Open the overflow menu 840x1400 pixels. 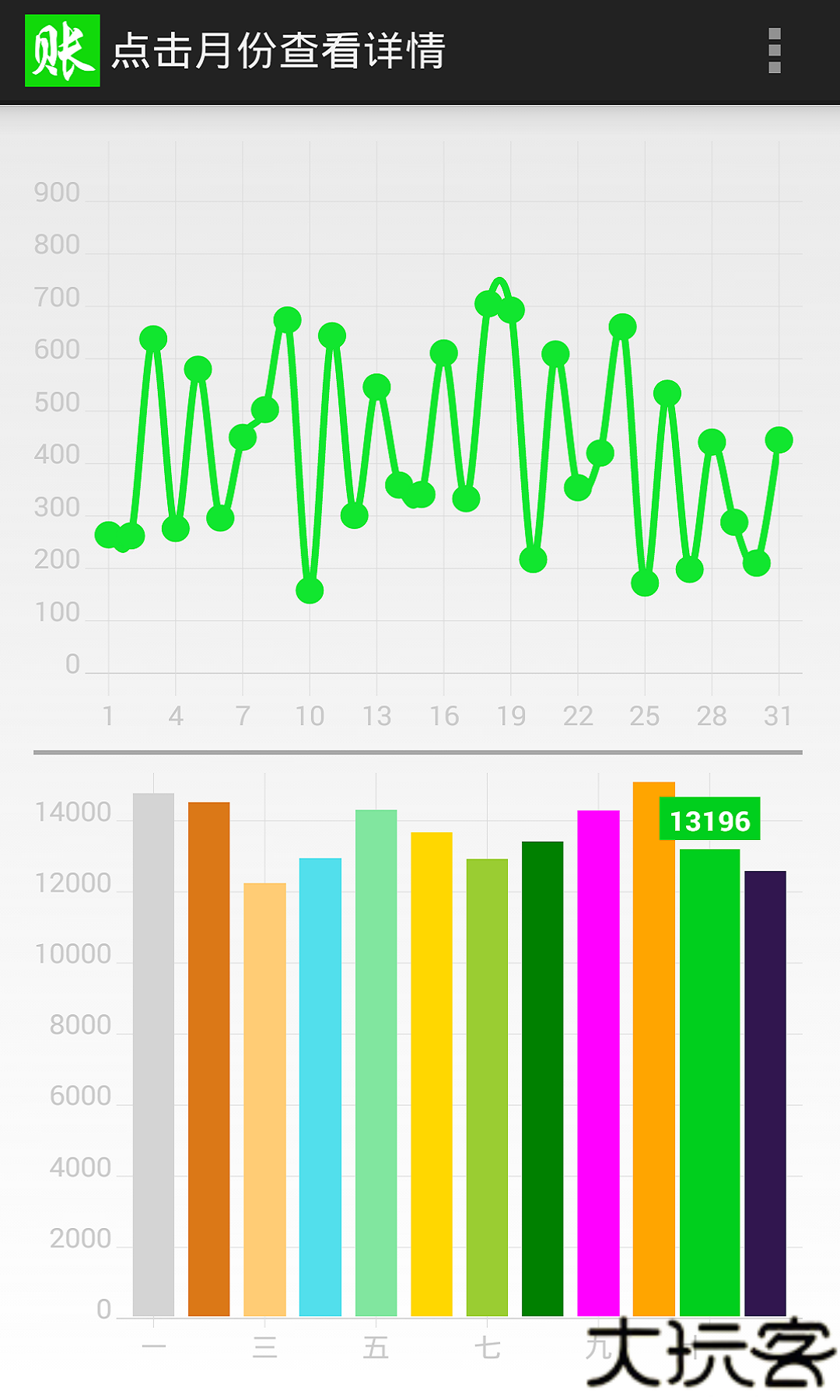(774, 51)
